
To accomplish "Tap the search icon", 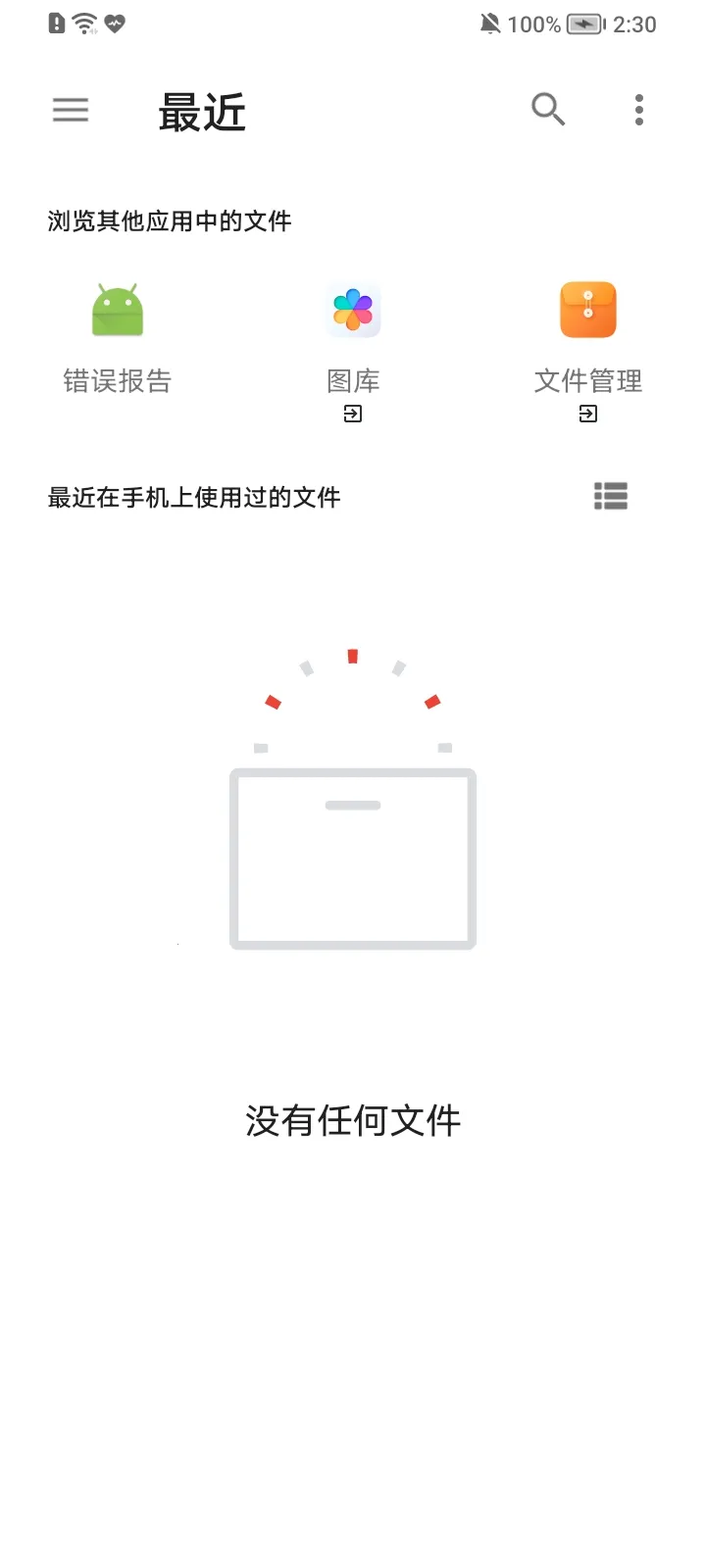I will [x=548, y=110].
